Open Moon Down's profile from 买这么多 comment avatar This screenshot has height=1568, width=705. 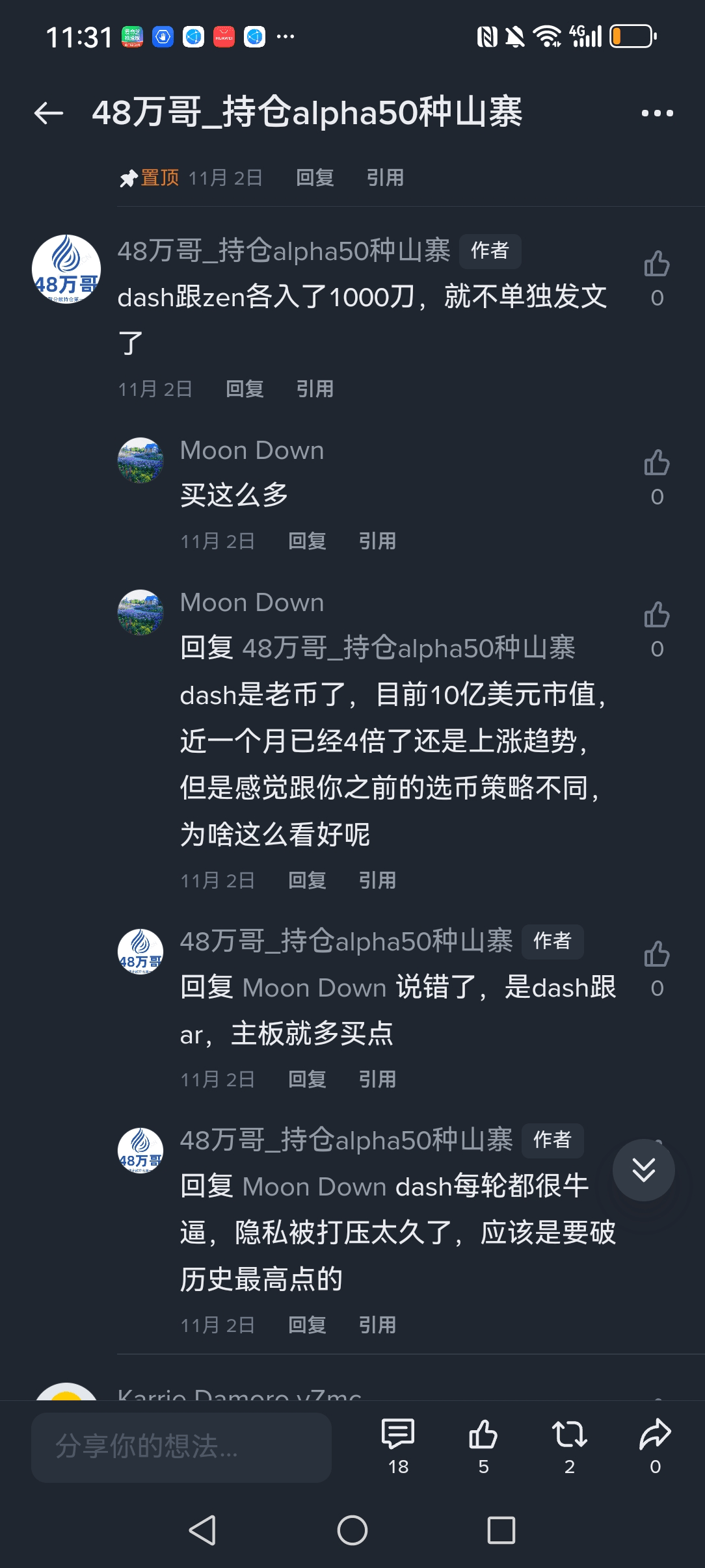(x=140, y=460)
